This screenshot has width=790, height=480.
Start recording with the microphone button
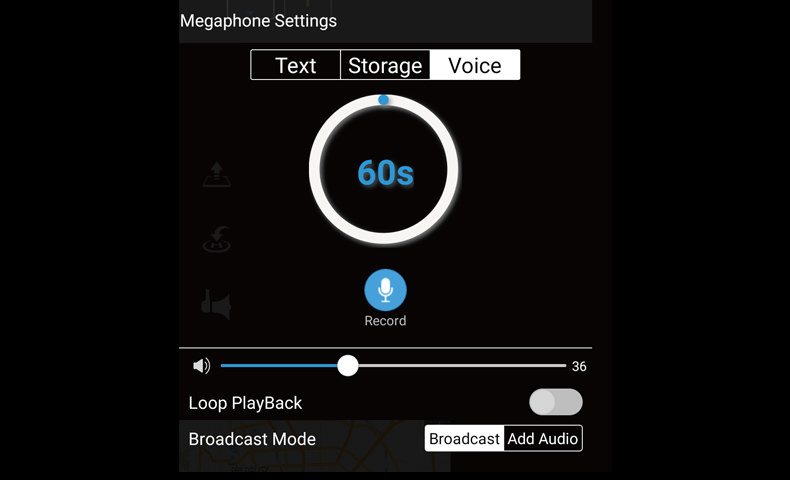tap(385, 291)
